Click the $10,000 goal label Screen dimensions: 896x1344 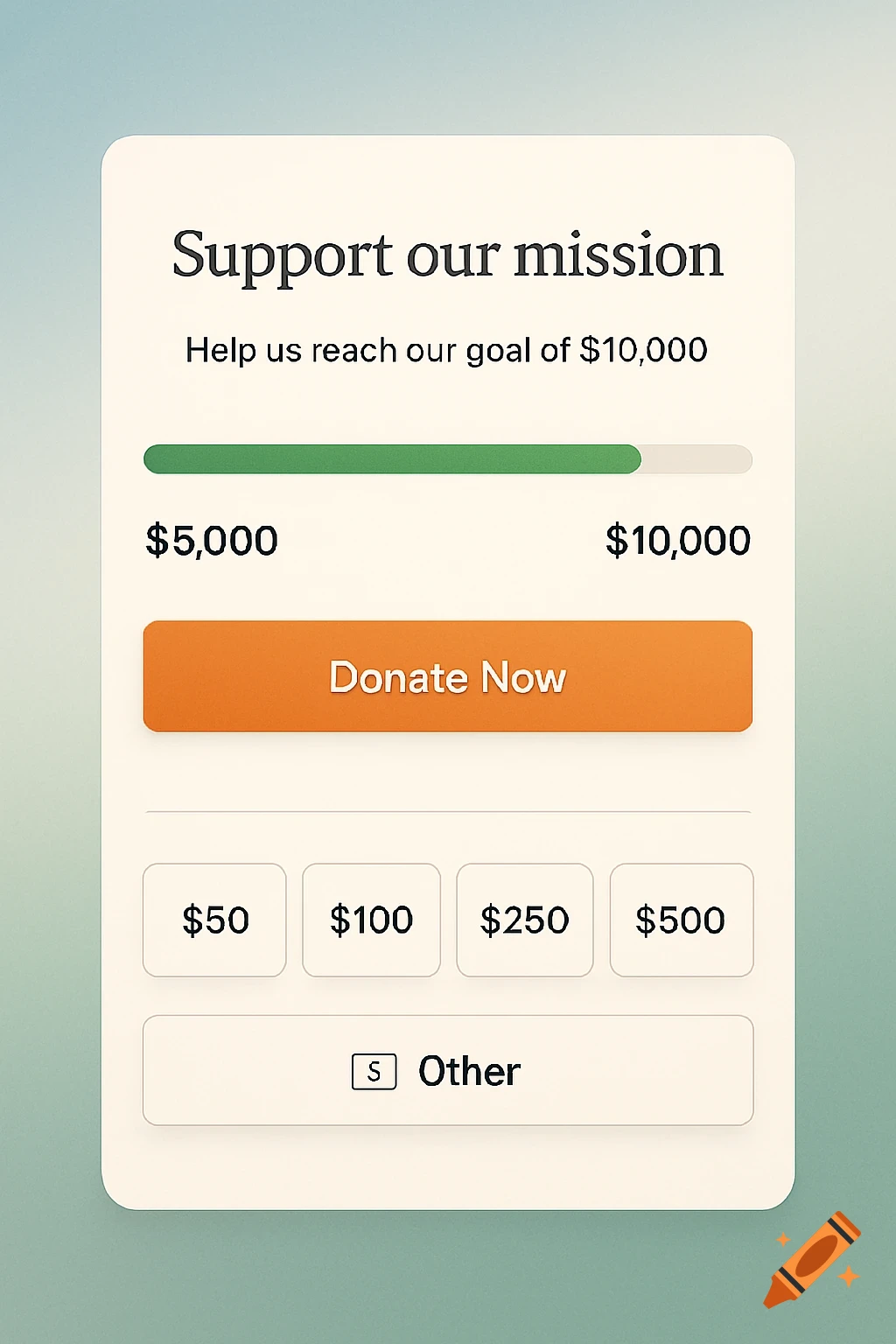(x=677, y=540)
